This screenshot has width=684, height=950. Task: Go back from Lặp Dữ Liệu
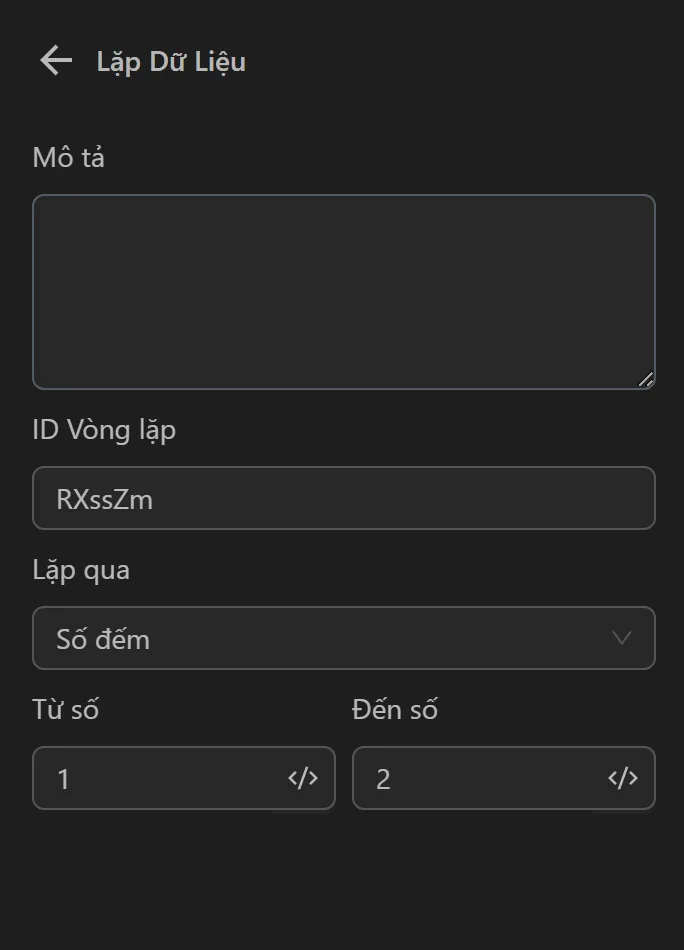pos(56,61)
